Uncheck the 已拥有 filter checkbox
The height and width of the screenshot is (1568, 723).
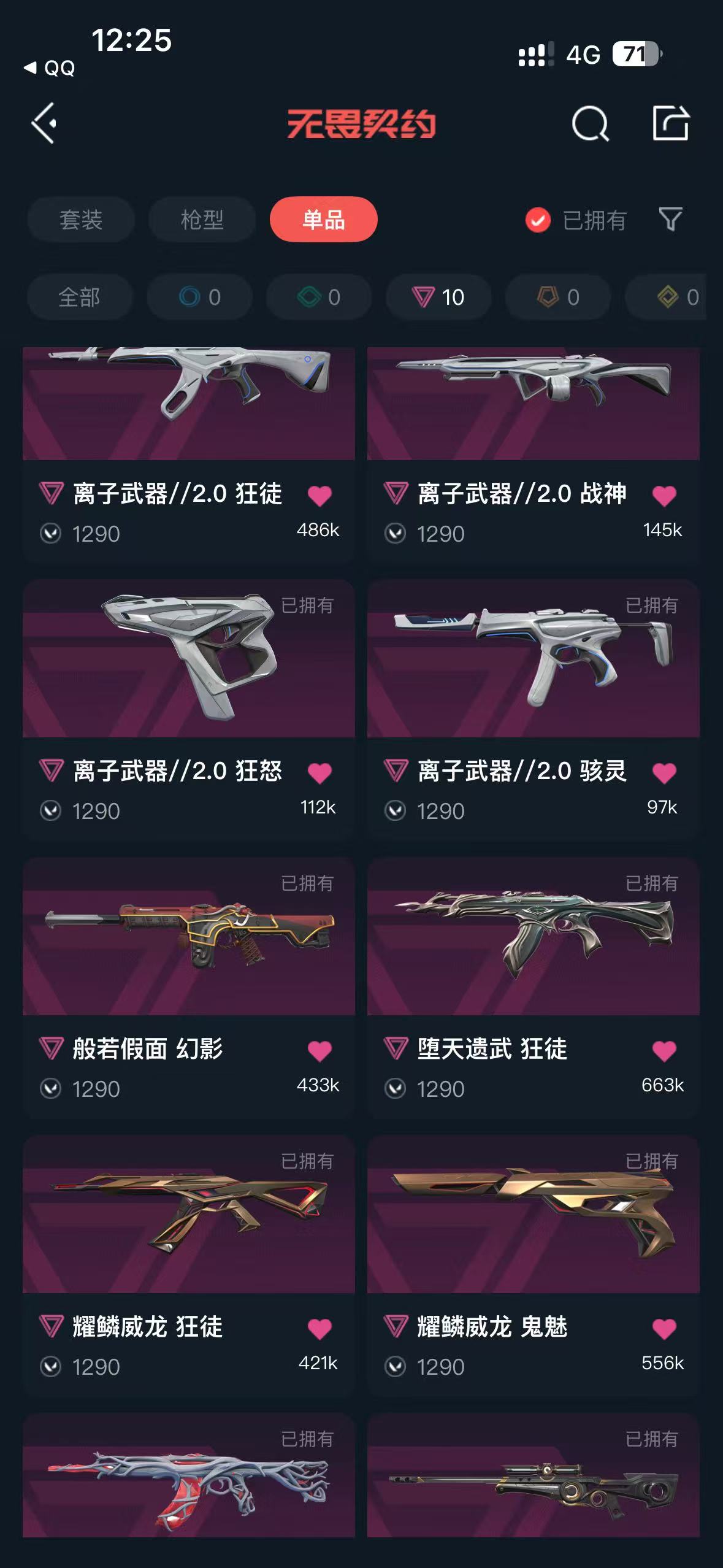pos(538,220)
